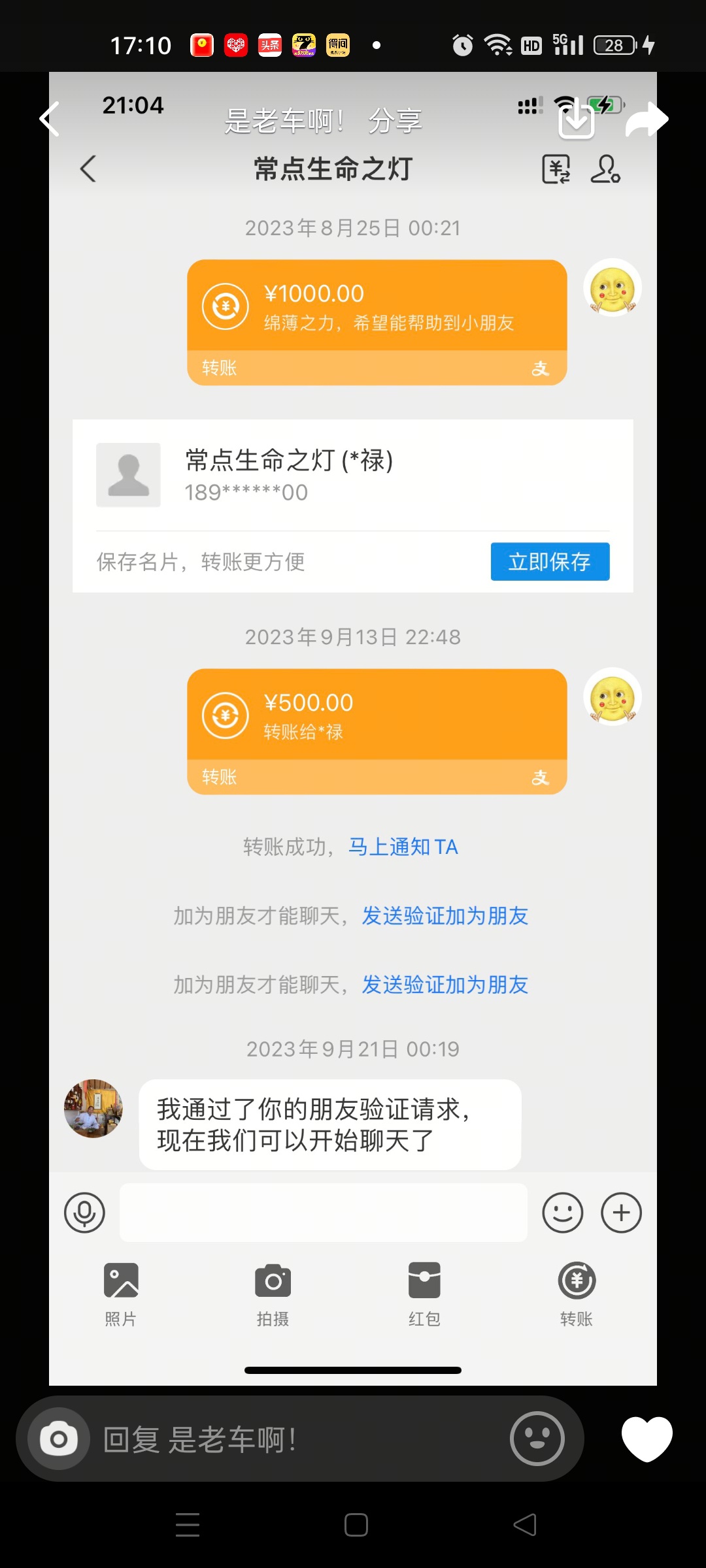The width and height of the screenshot is (706, 1568).
Task: Like this post with the heart
Action: (x=647, y=1438)
